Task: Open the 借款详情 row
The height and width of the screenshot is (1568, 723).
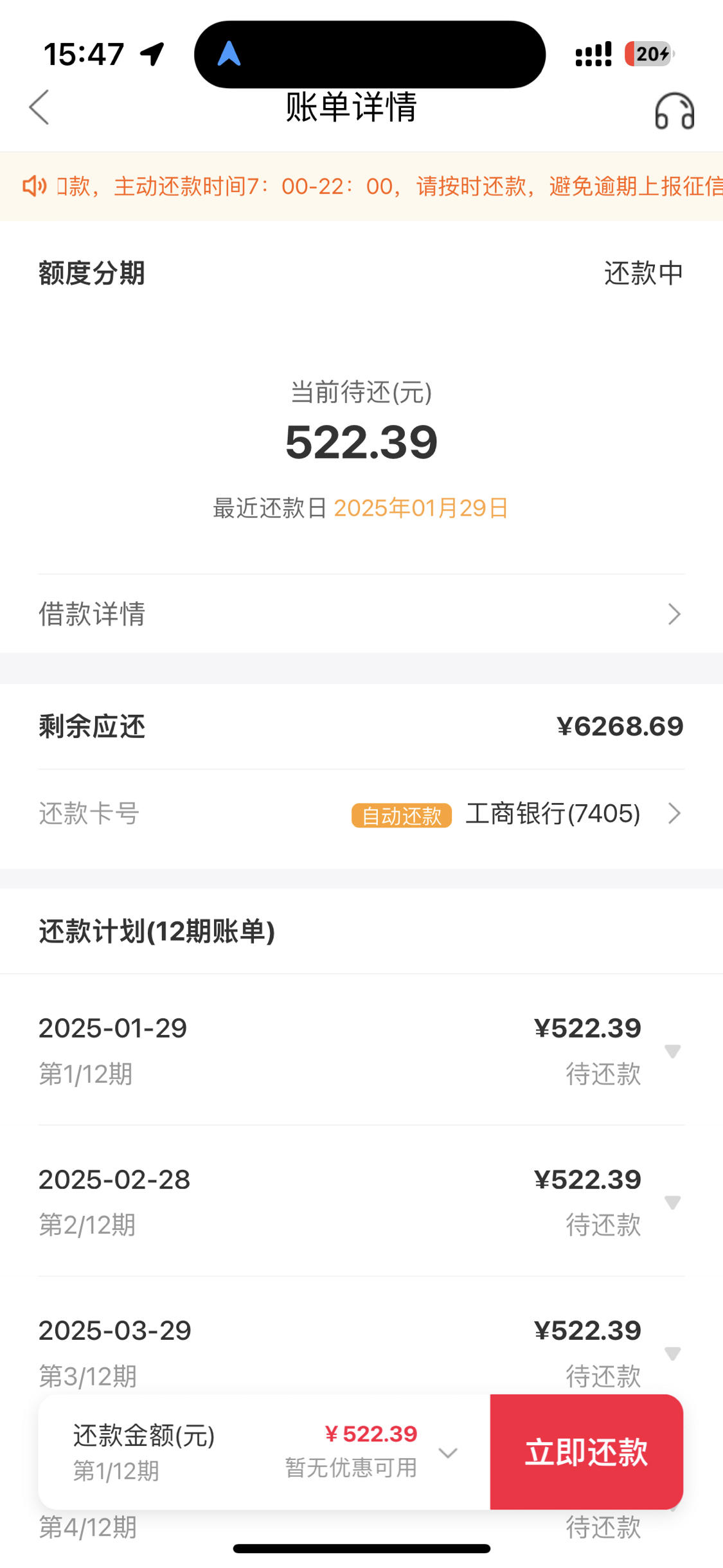Action: pos(361,614)
